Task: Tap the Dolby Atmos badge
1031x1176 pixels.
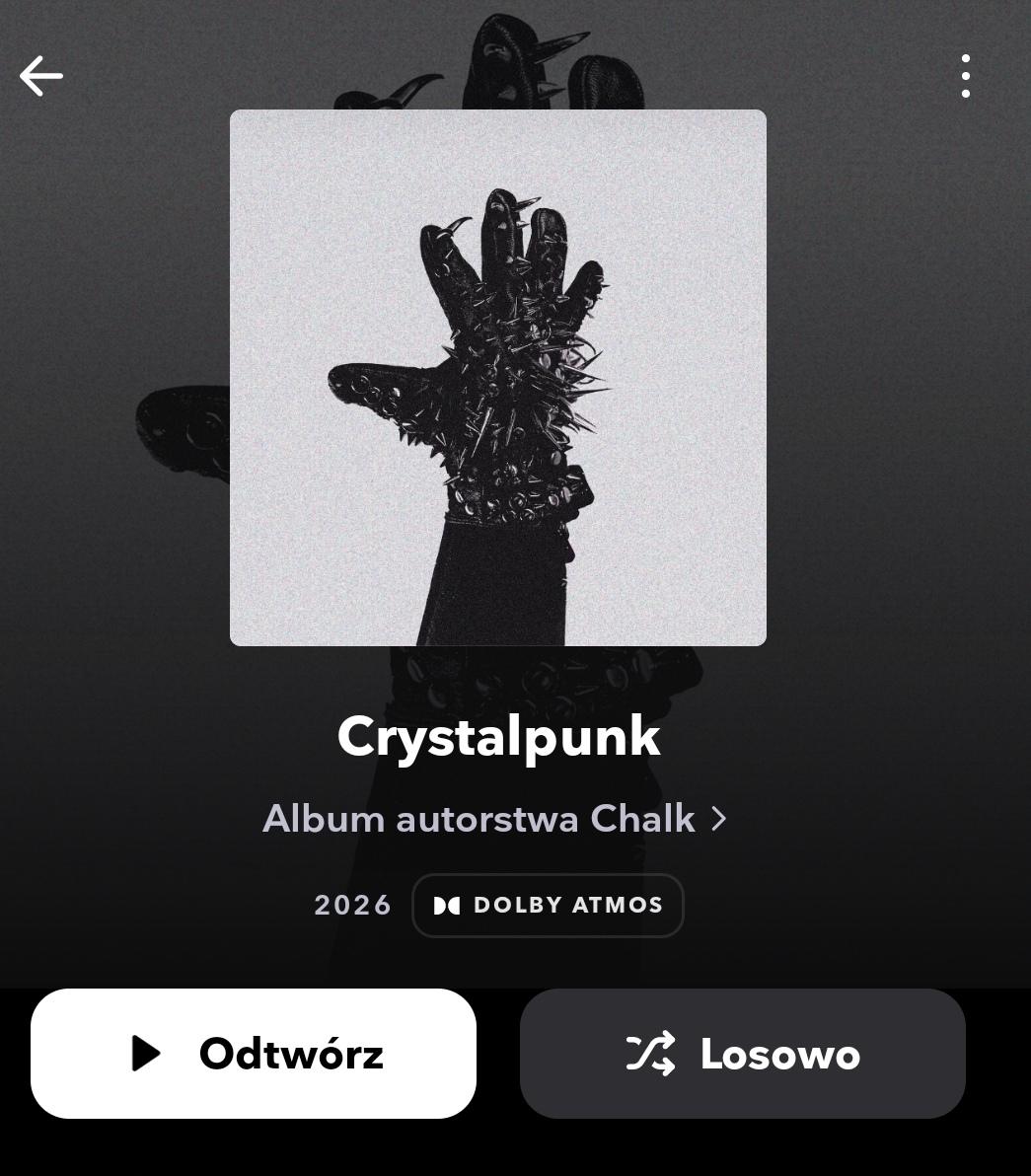Action: pyautogui.click(x=548, y=905)
